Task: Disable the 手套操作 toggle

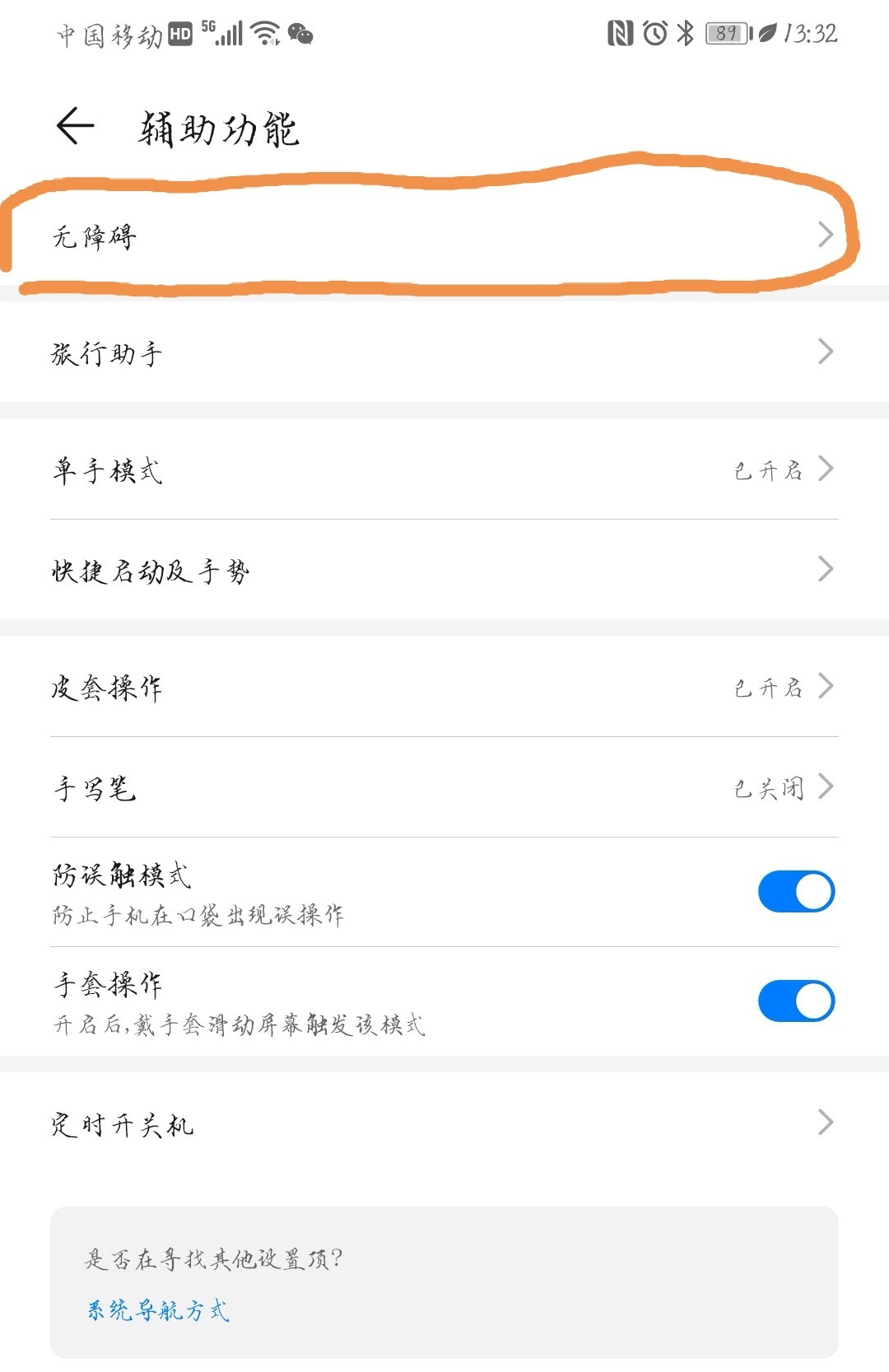Action: 795,1001
